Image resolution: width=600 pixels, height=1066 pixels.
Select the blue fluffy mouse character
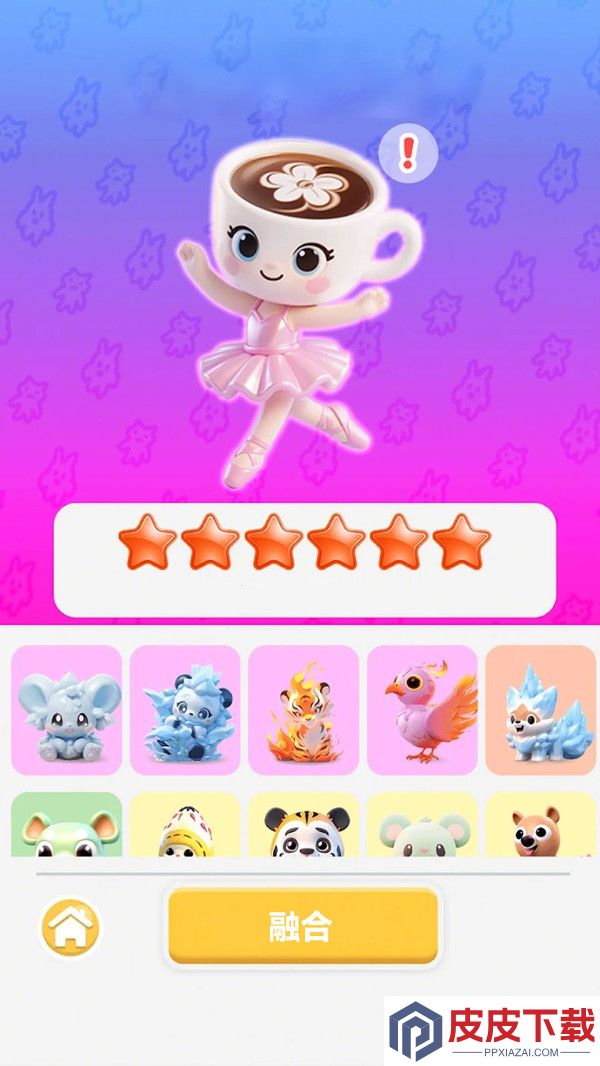coord(67,710)
